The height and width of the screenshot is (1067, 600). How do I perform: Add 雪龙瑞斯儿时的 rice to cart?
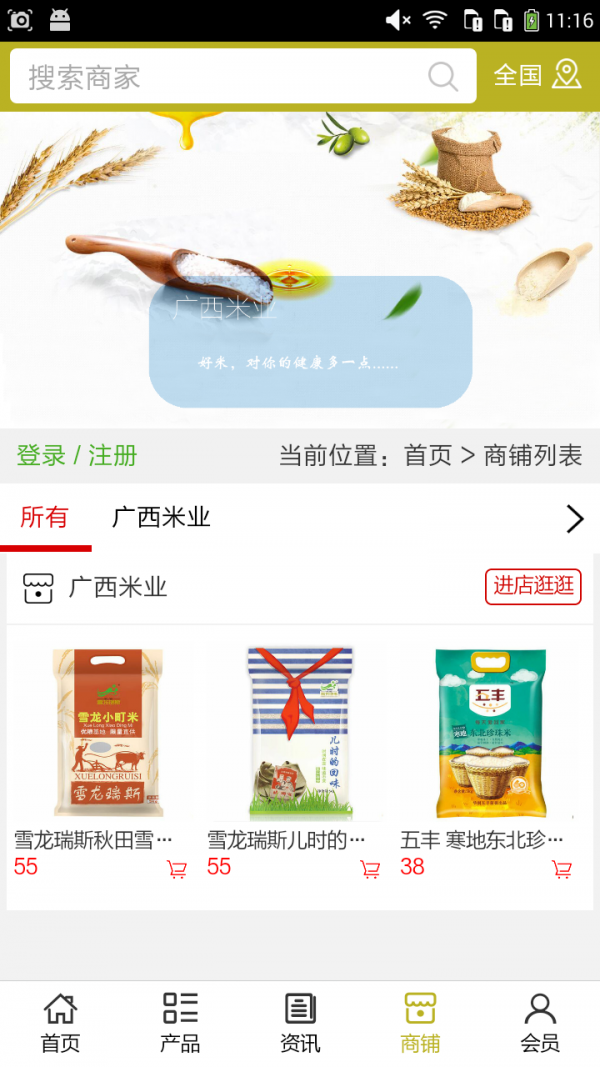coord(370,869)
